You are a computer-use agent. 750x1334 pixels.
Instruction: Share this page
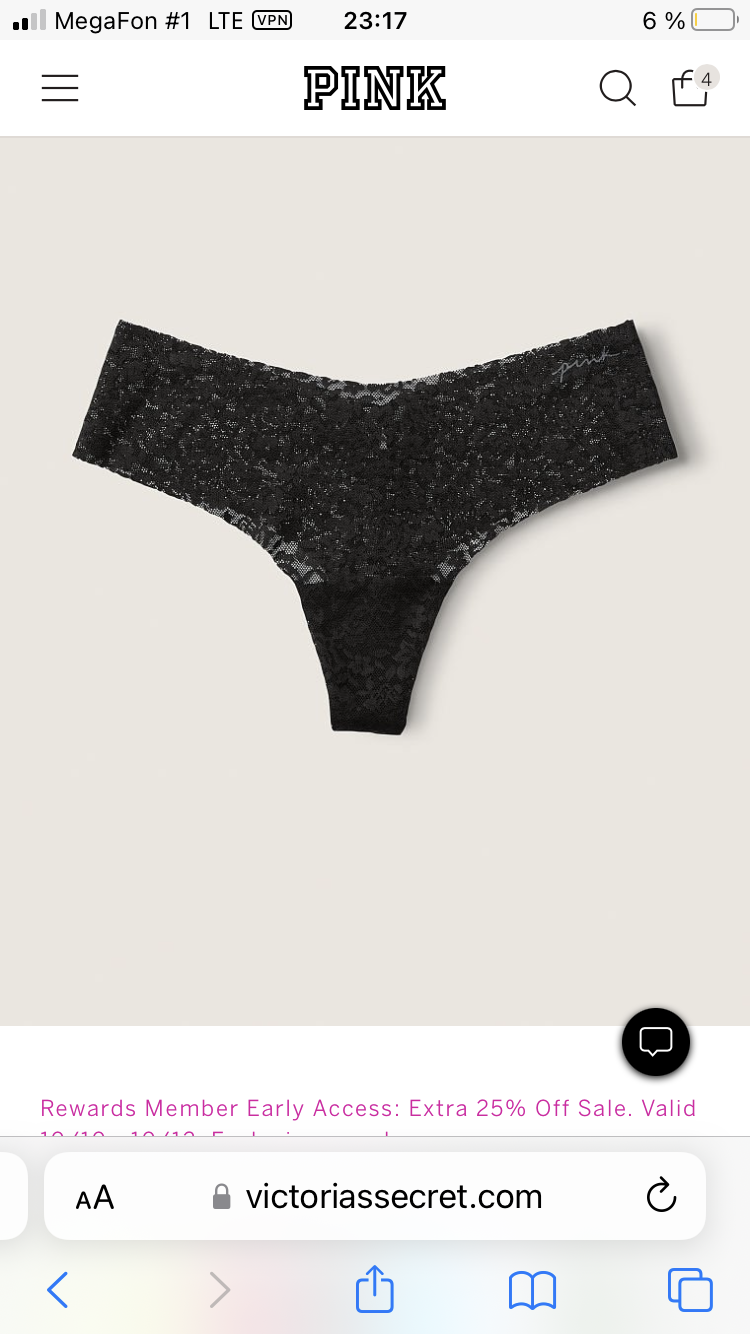point(375,1288)
